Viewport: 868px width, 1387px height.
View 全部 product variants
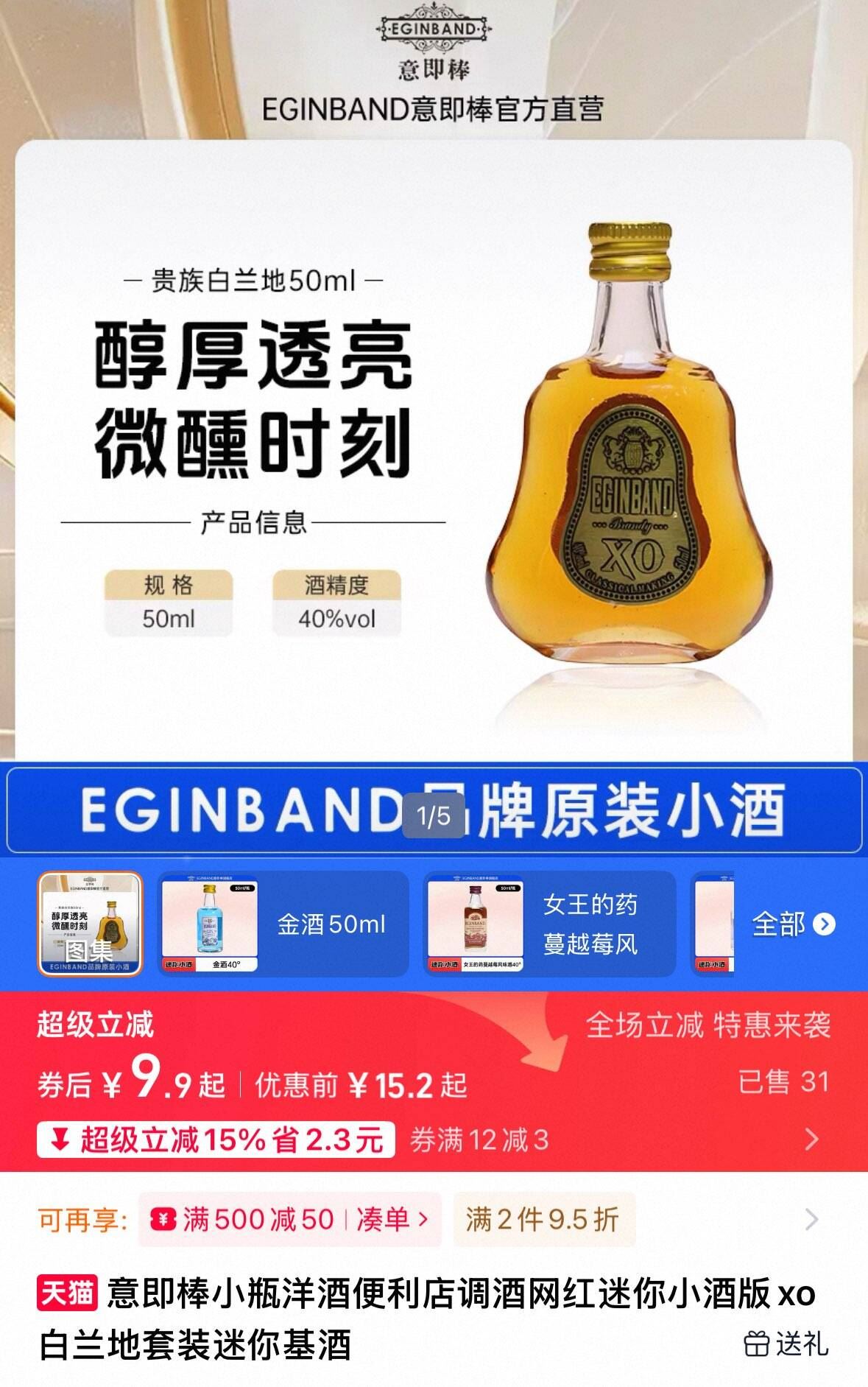(x=792, y=924)
